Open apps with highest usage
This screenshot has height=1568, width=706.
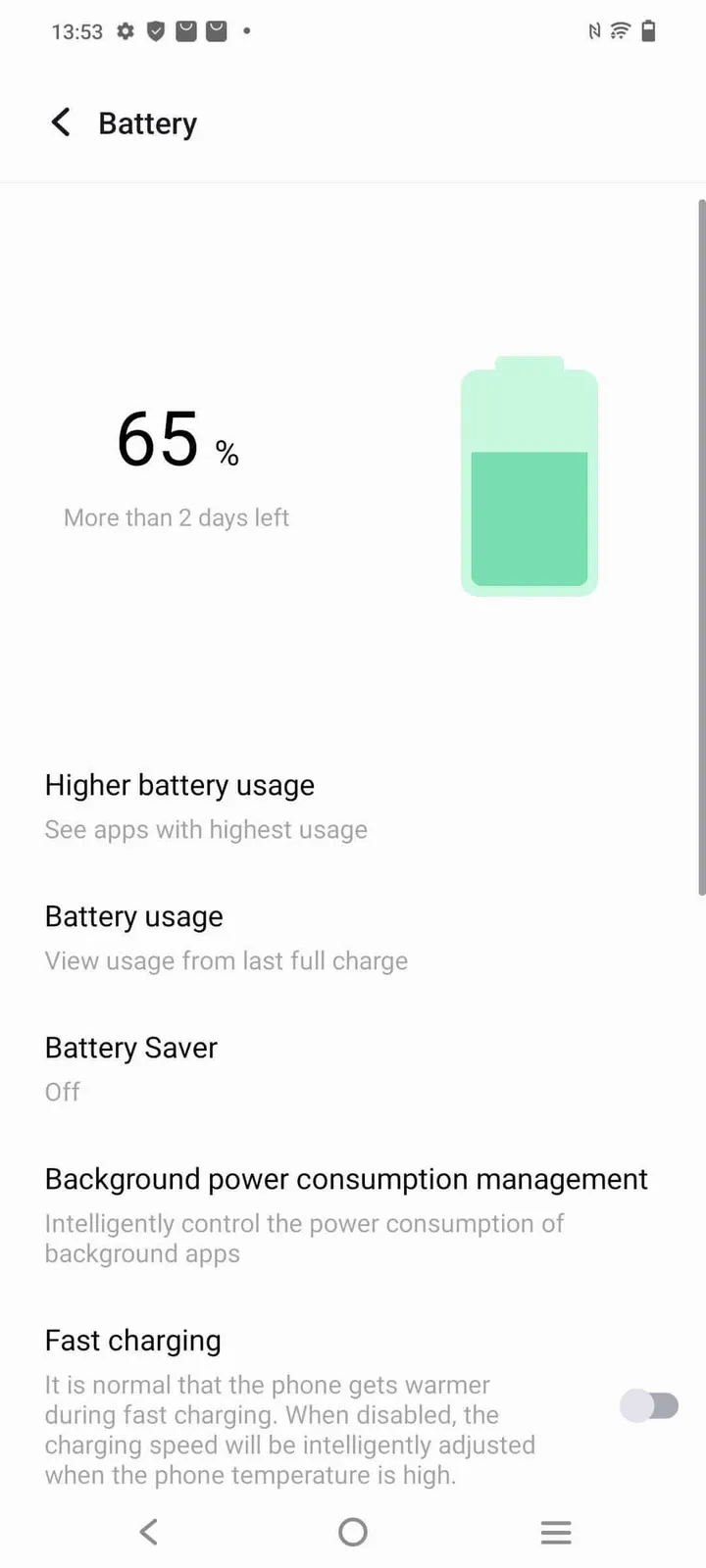pyautogui.click(x=206, y=829)
